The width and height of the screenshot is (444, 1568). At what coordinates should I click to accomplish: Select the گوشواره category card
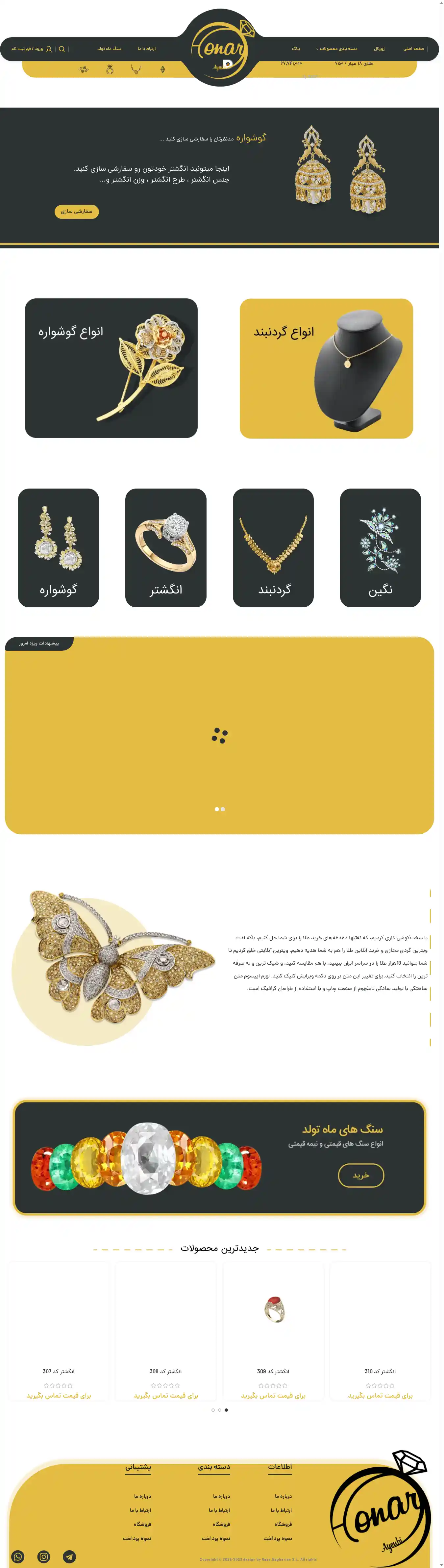(59, 547)
